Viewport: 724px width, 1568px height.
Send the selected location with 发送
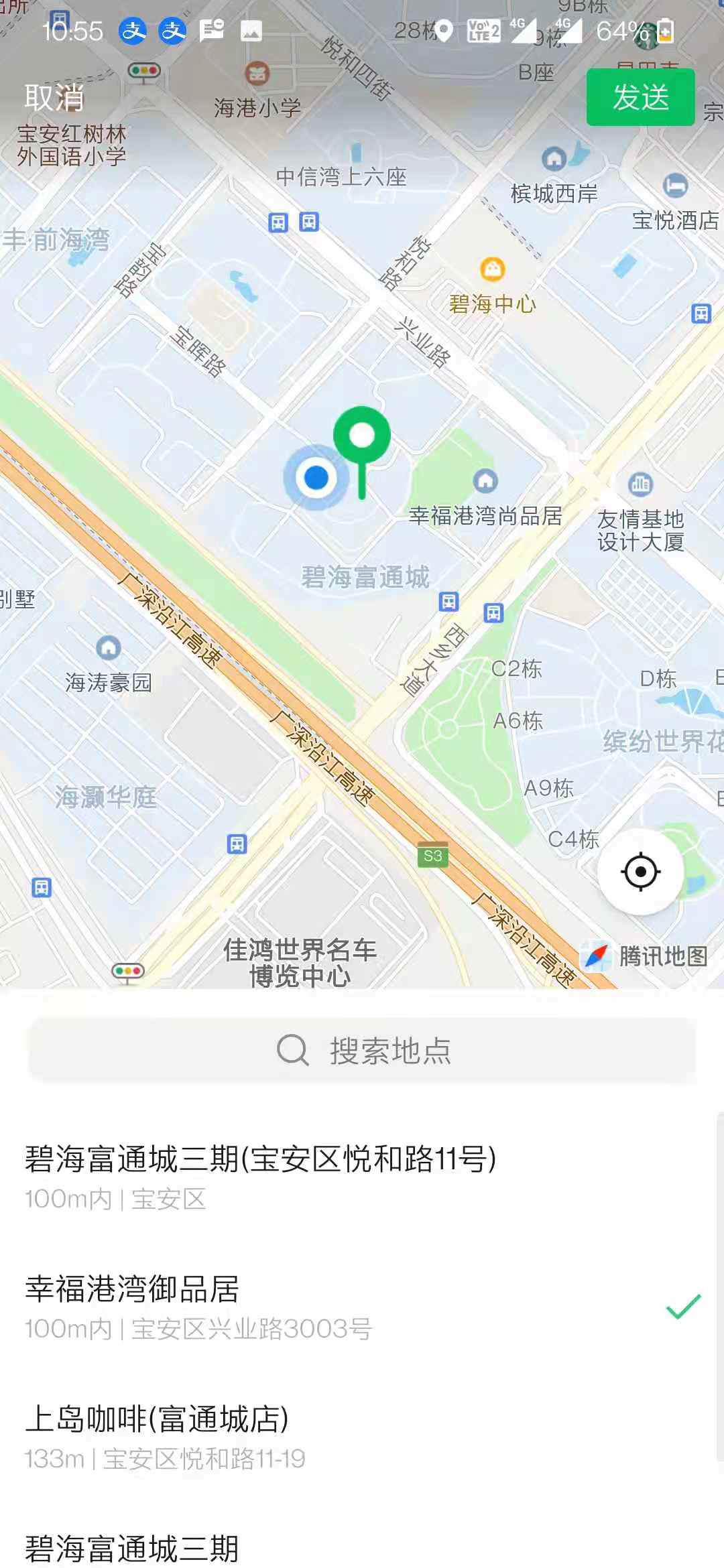640,97
